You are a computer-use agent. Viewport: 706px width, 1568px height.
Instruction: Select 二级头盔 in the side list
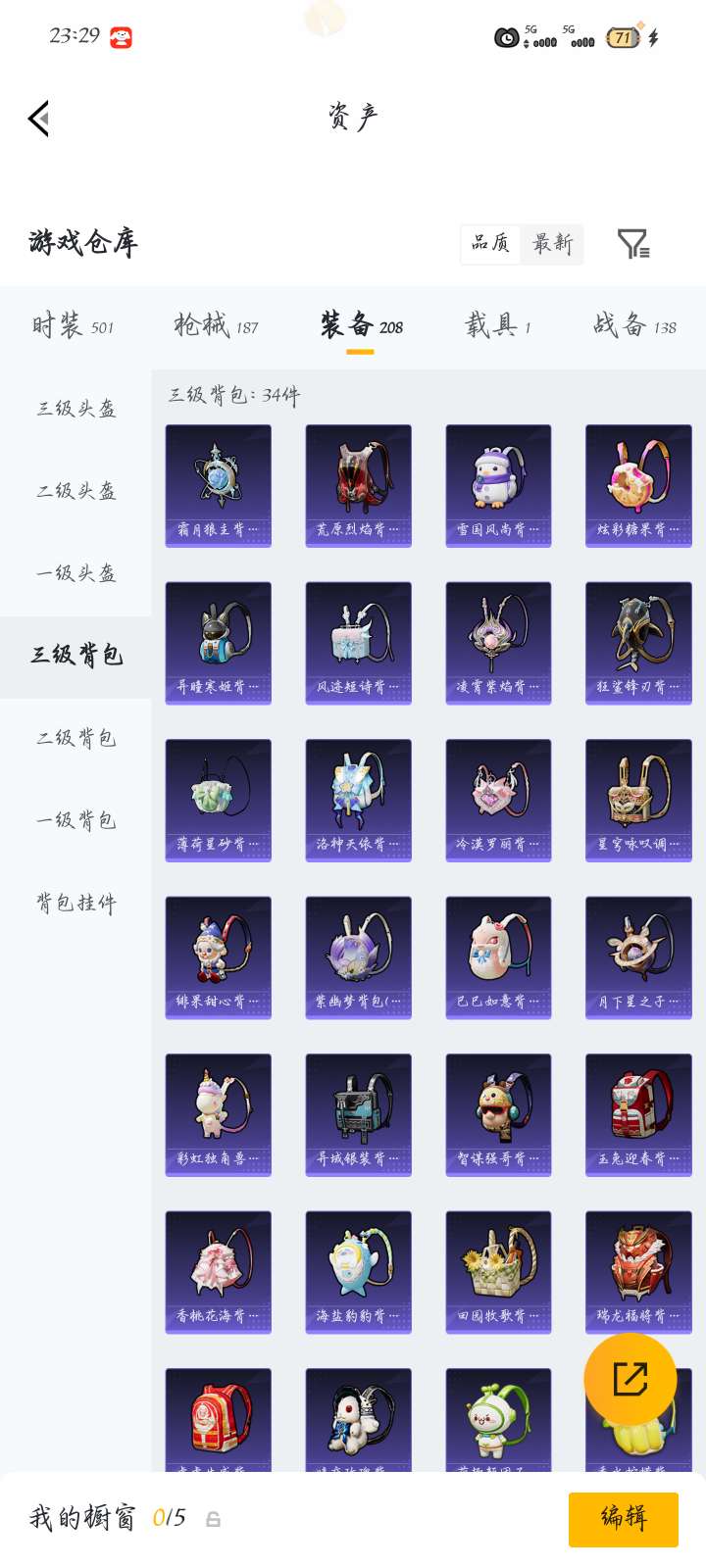[76, 491]
